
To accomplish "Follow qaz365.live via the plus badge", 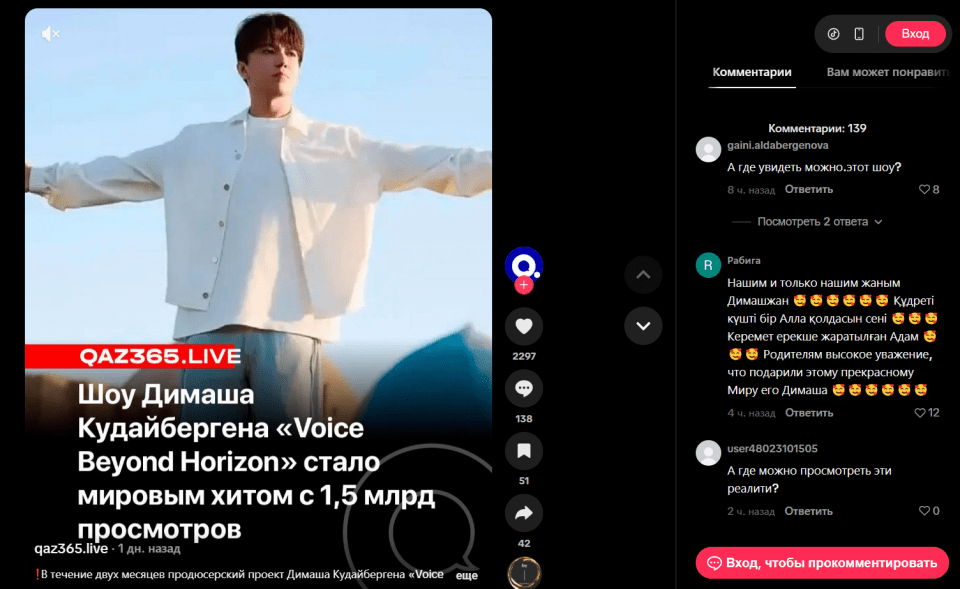I will pos(524,285).
